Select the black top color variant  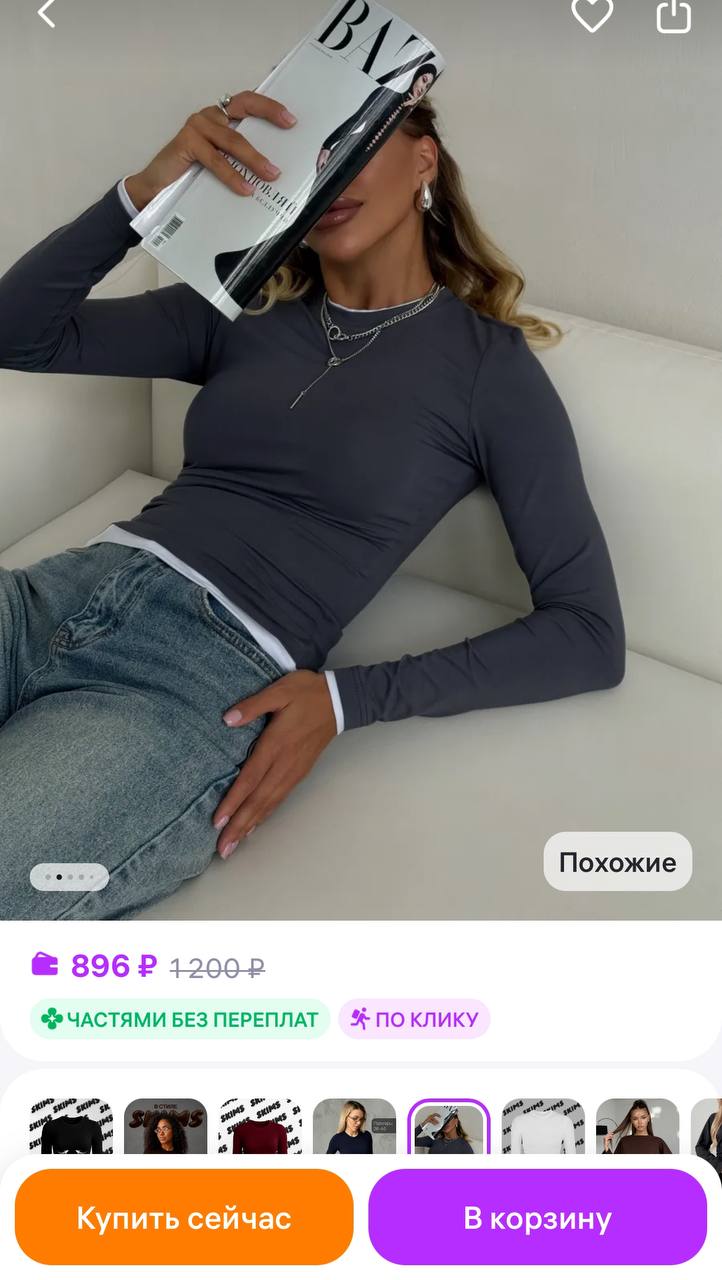[71, 1128]
